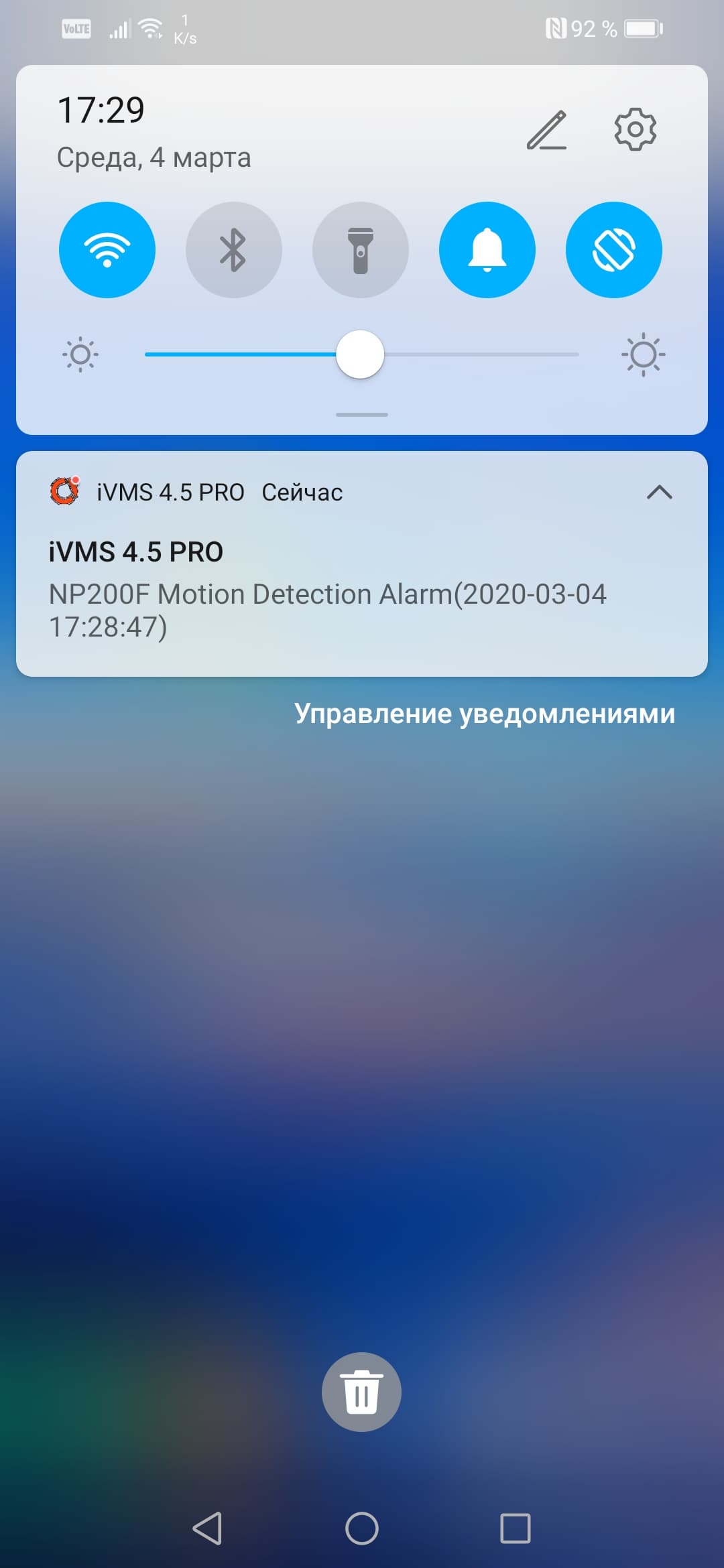Collapse the iVMS 4.5 PRO notification
724x1568 pixels.
click(x=659, y=493)
